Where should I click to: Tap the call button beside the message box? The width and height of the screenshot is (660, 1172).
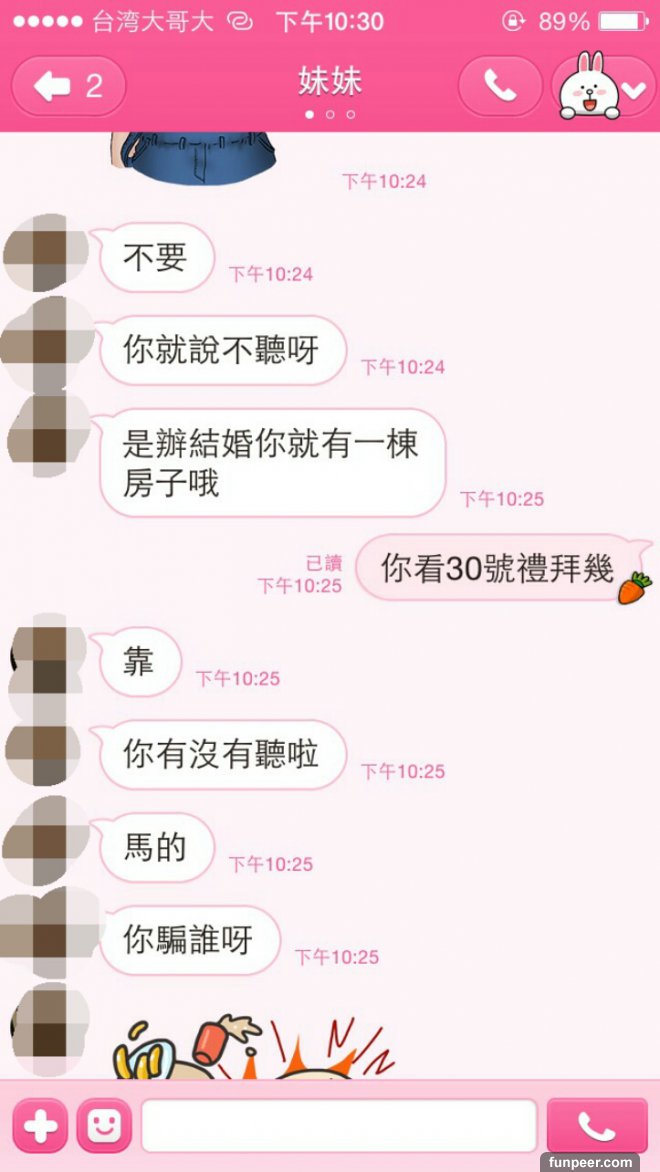coord(597,1127)
